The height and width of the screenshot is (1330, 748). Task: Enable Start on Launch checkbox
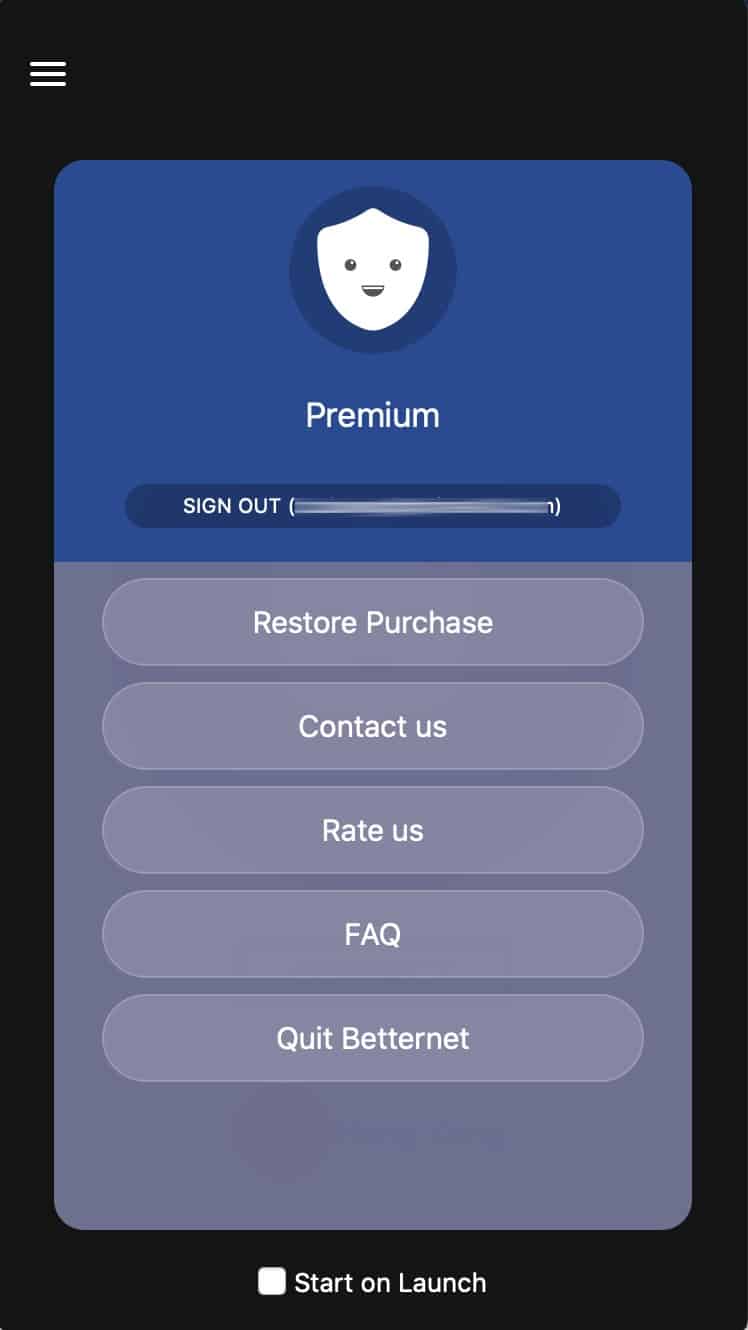(x=272, y=1281)
